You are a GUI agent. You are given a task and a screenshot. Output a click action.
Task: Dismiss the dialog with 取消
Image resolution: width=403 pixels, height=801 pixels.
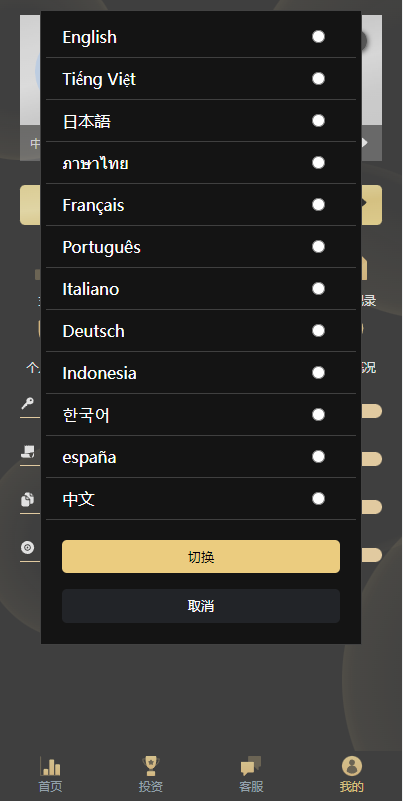201,606
